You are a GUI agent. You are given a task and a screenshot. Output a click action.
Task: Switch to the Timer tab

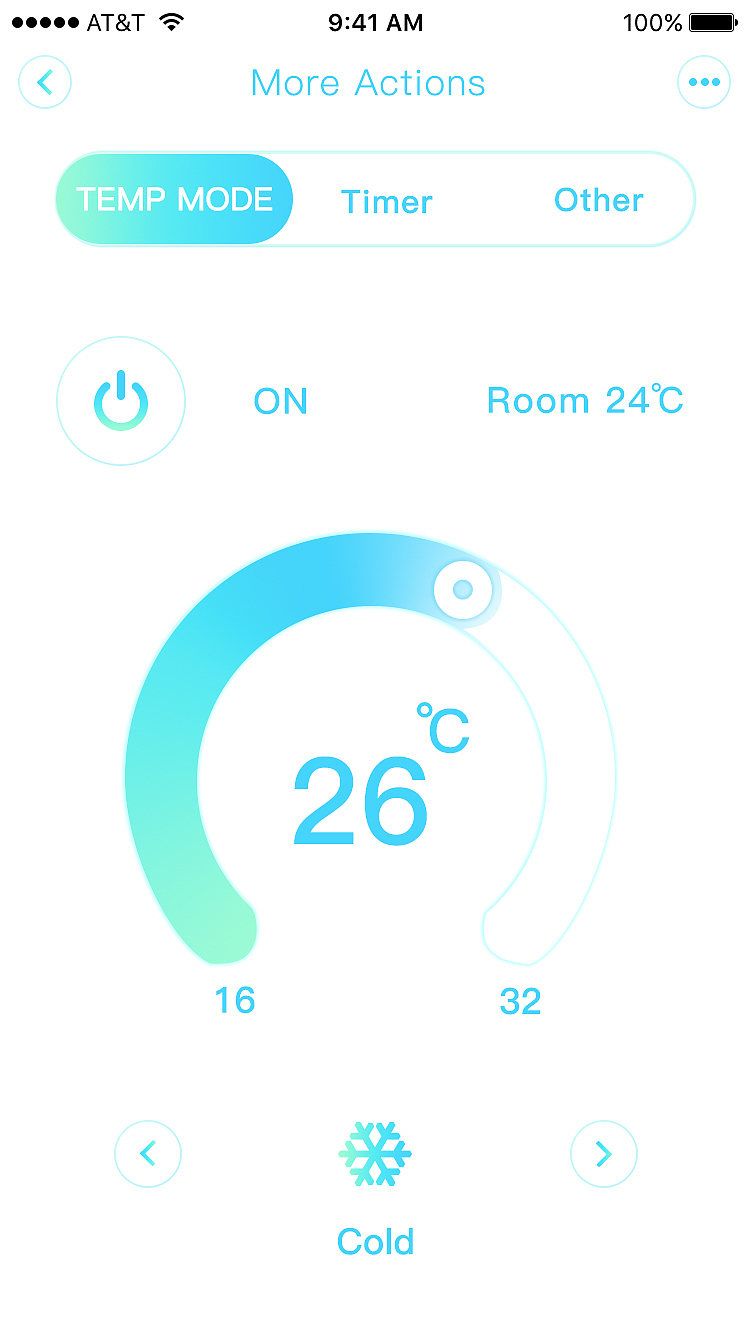[387, 201]
